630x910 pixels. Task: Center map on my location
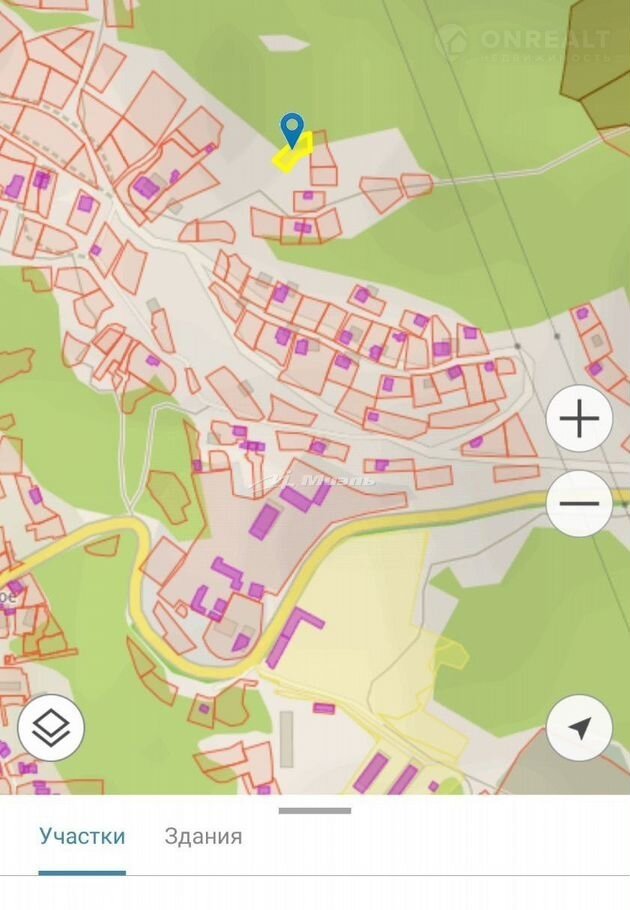pyautogui.click(x=579, y=728)
